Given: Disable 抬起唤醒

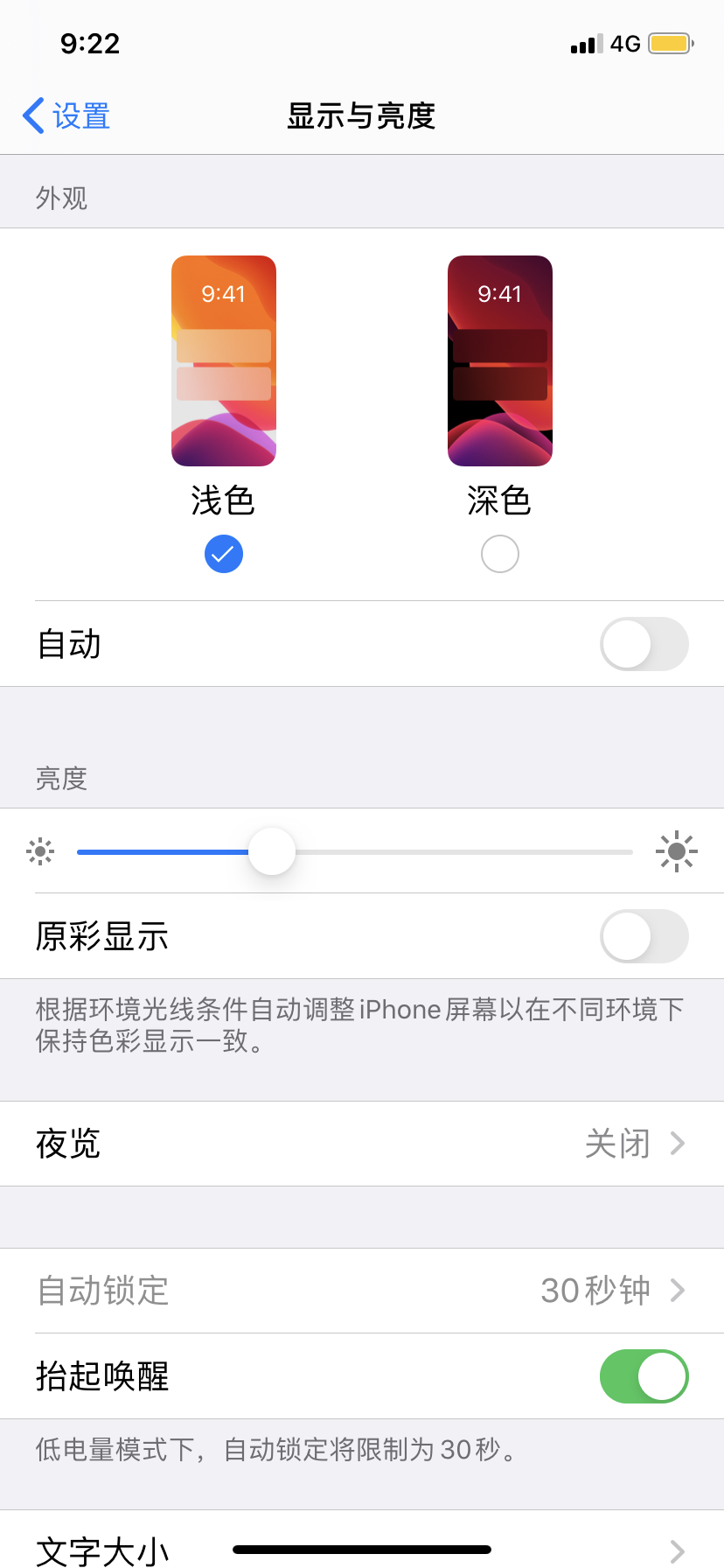Looking at the screenshot, I should point(644,1376).
